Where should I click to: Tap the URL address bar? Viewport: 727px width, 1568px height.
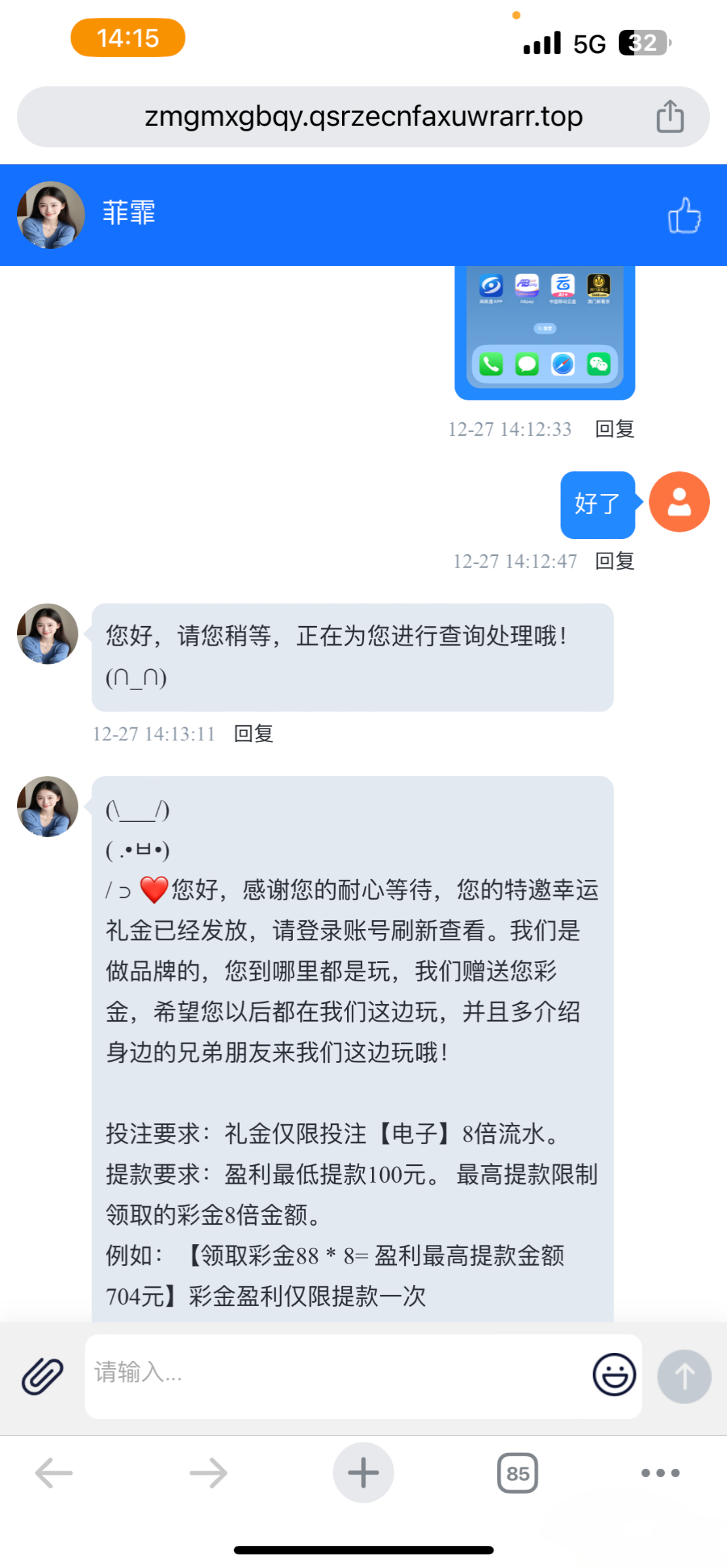click(x=363, y=117)
